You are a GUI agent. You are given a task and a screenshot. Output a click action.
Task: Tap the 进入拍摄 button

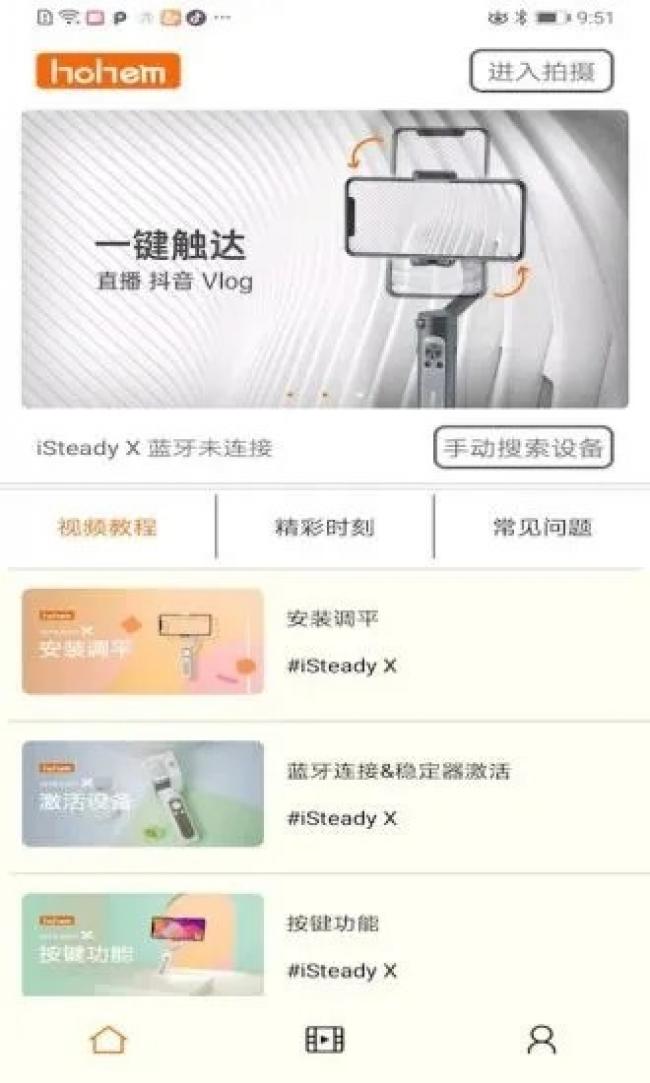point(540,72)
